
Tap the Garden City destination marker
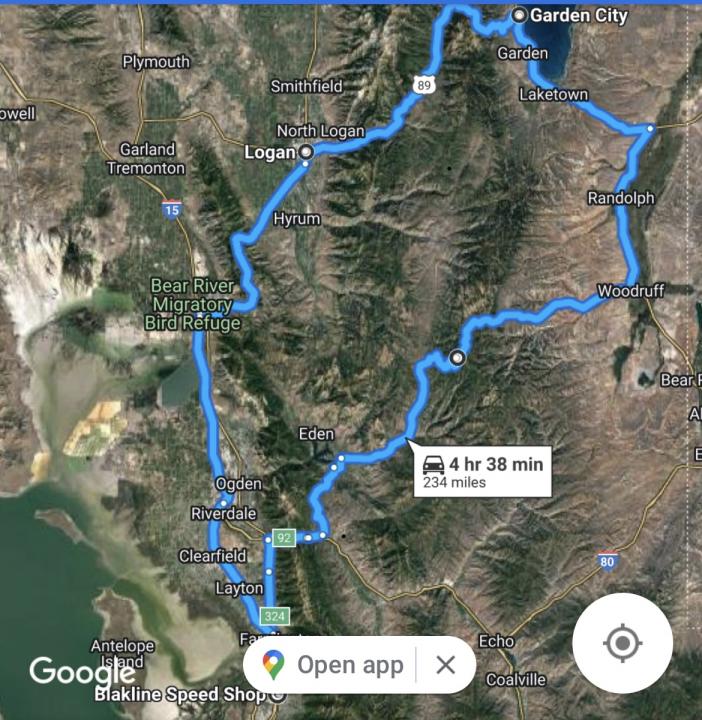coord(520,15)
